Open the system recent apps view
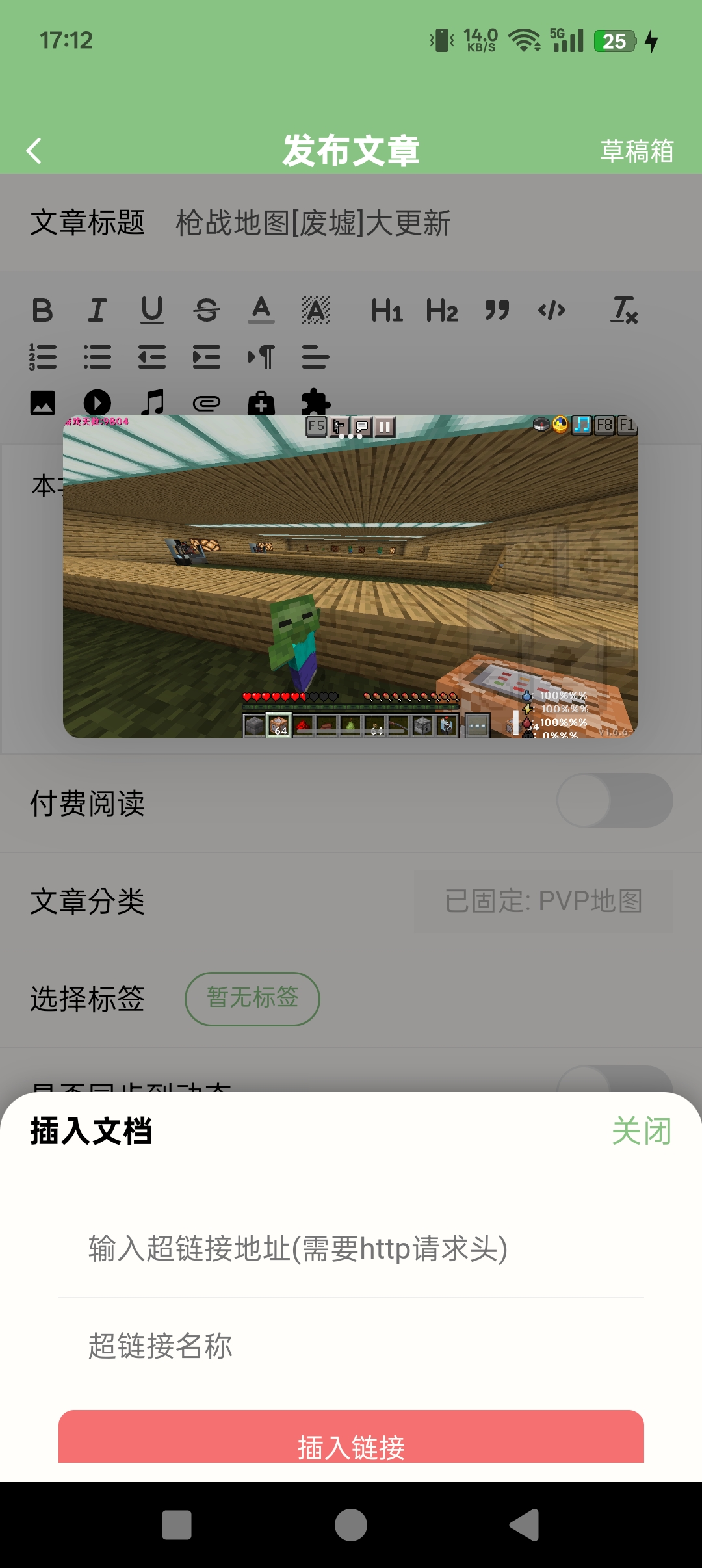 coord(177,1525)
